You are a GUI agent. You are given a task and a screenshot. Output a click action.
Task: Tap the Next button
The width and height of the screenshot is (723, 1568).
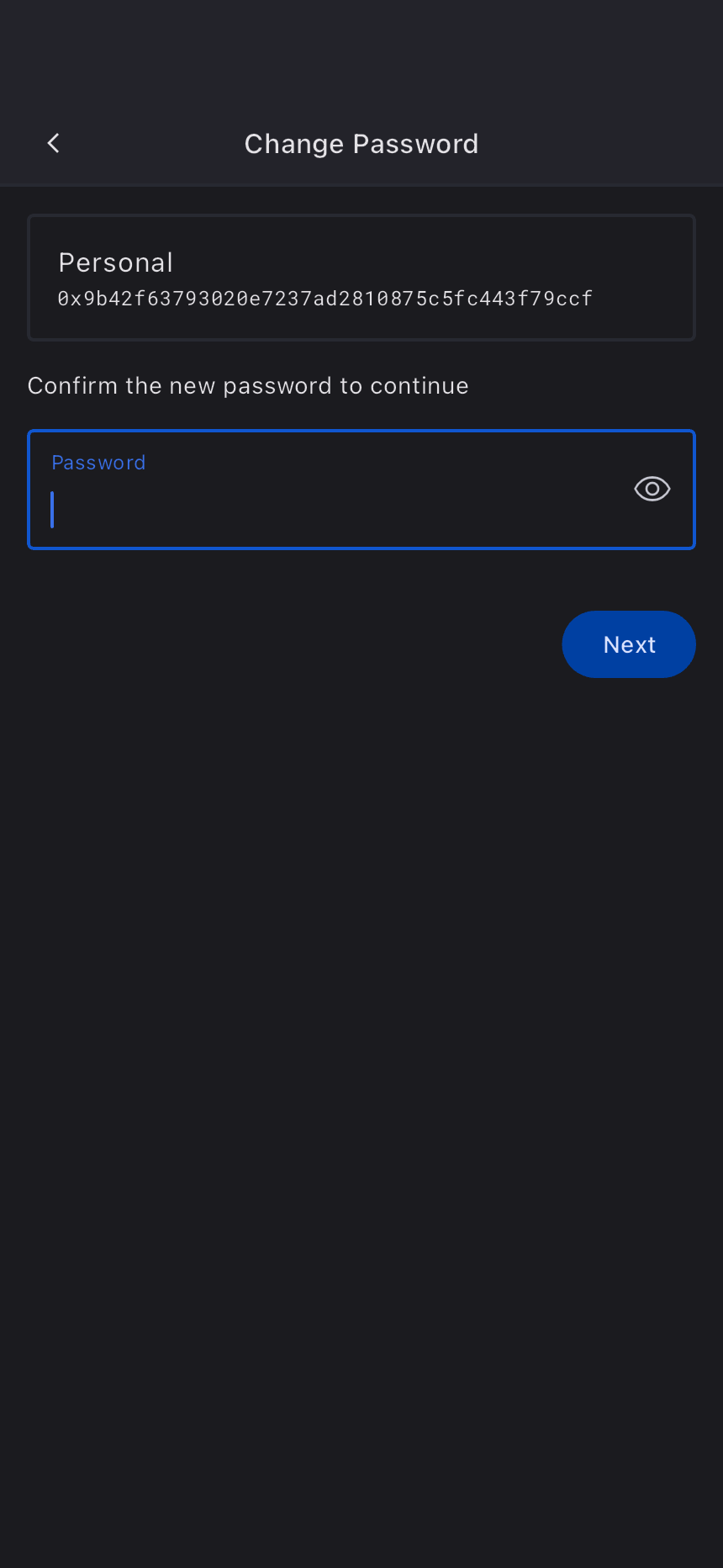628,644
